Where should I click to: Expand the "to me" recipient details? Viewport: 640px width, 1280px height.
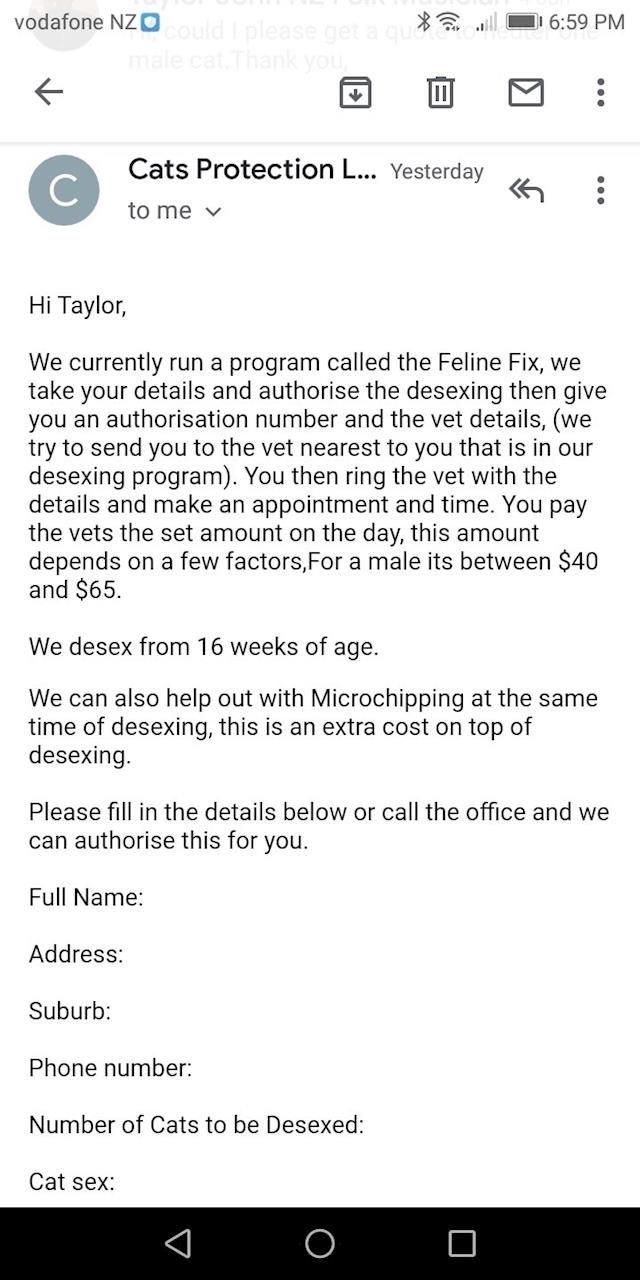213,211
